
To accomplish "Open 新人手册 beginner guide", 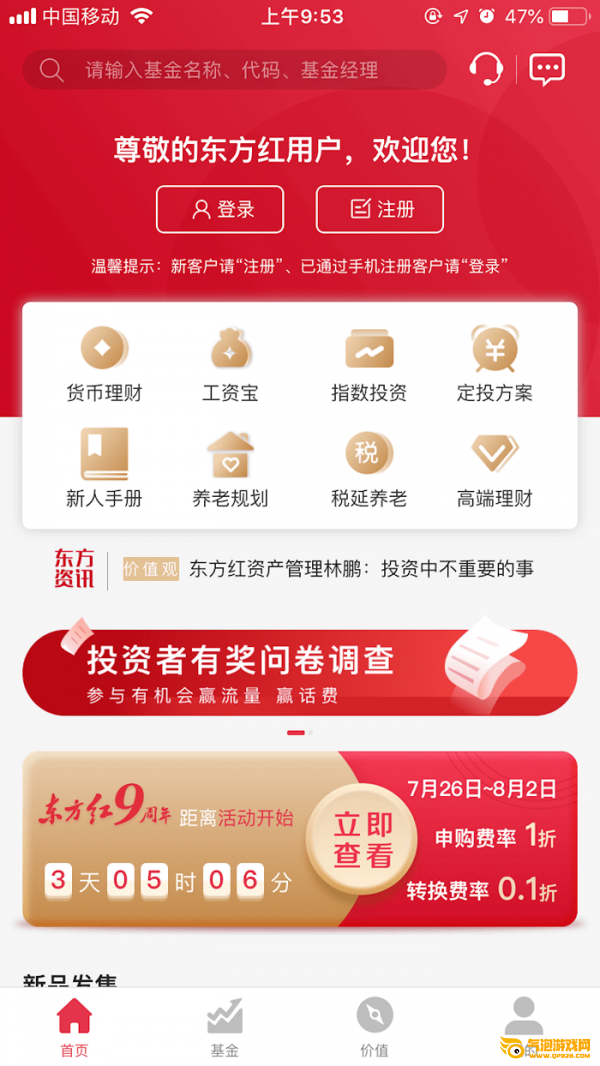I will click(104, 469).
